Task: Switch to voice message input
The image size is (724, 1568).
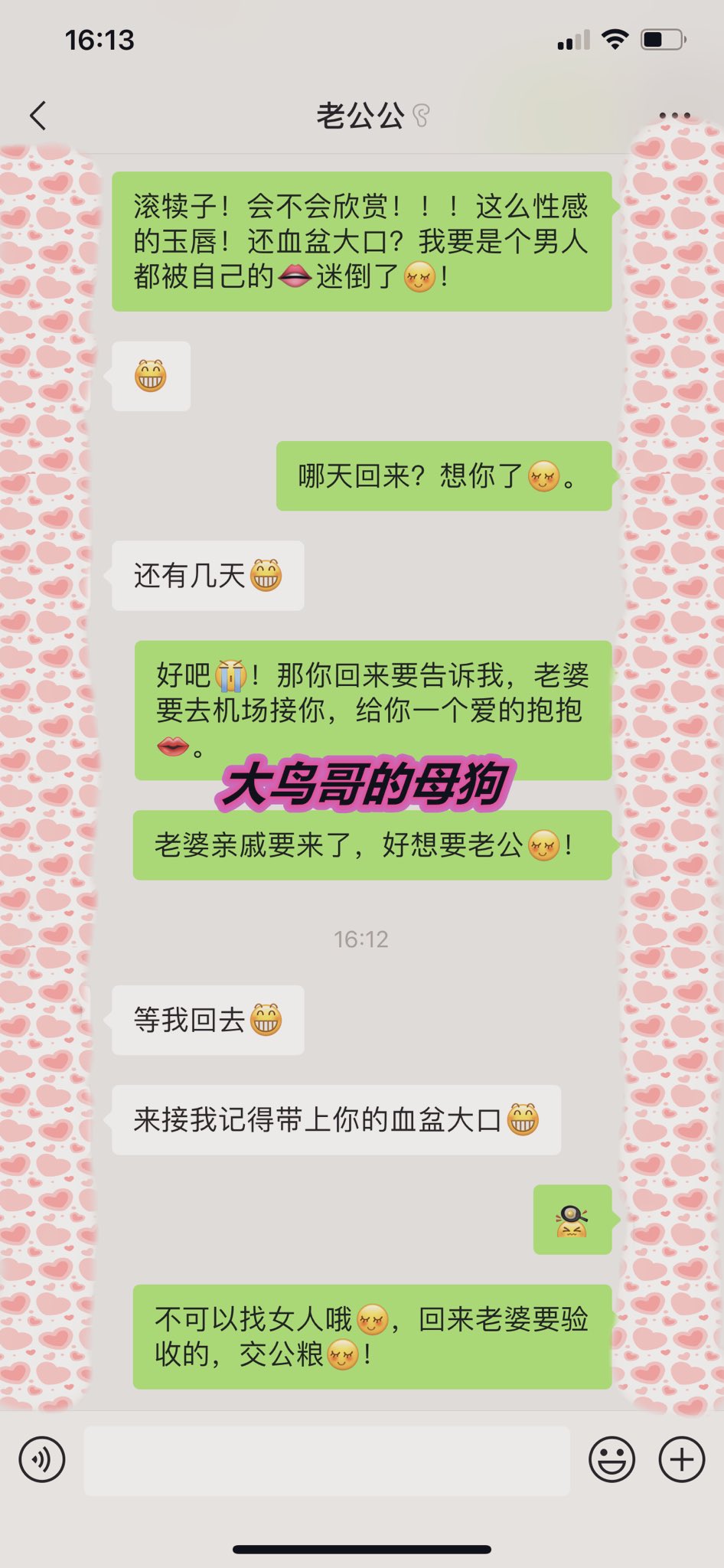Action: point(42,1459)
